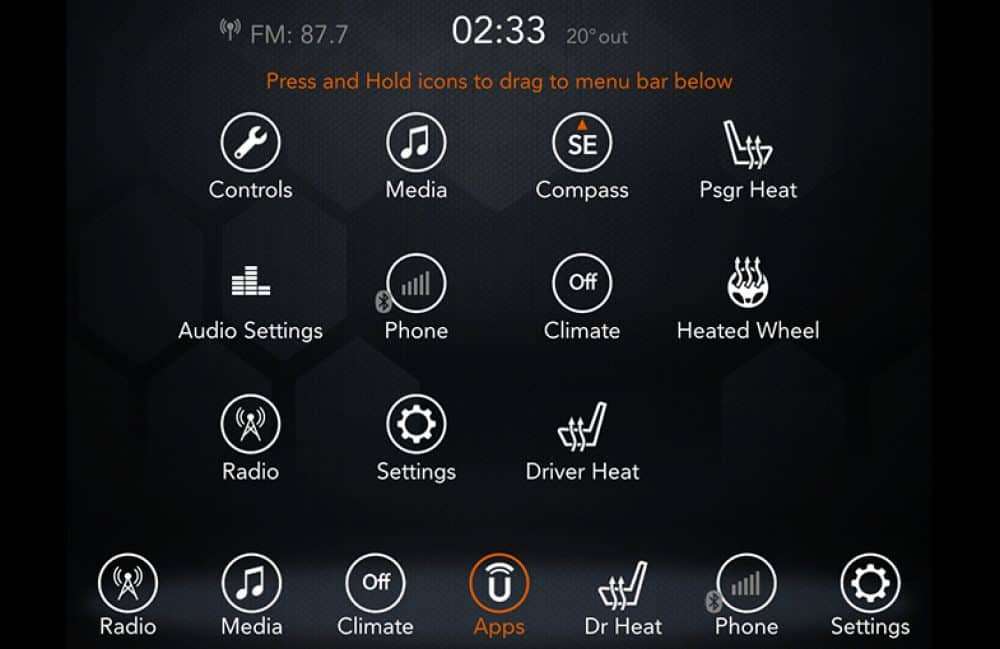The height and width of the screenshot is (649, 1000).
Task: Open the Controls app icon
Action: 250,144
